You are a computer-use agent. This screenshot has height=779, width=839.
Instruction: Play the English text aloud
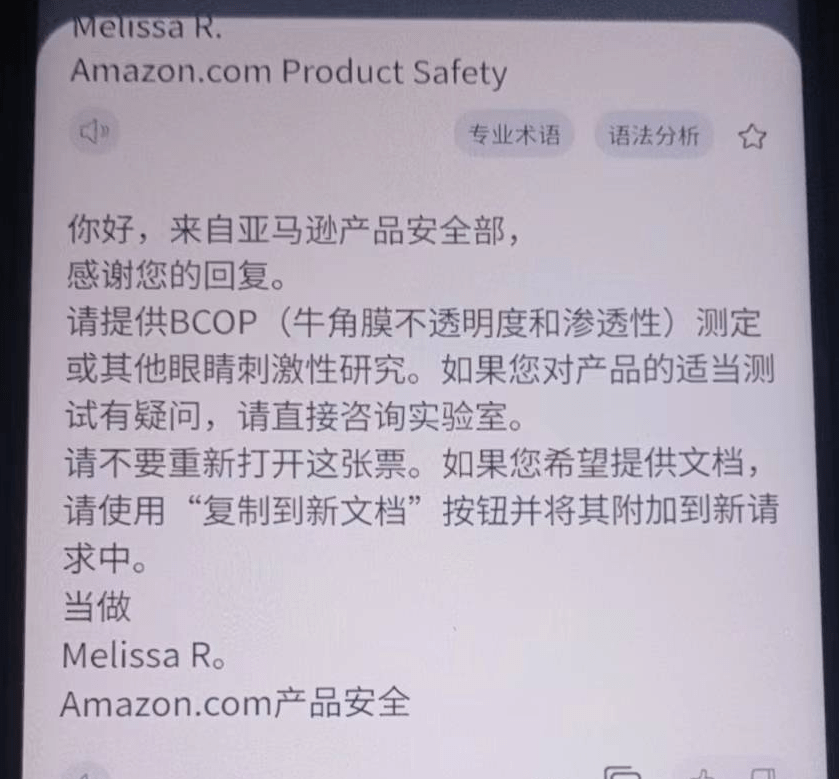(x=94, y=131)
